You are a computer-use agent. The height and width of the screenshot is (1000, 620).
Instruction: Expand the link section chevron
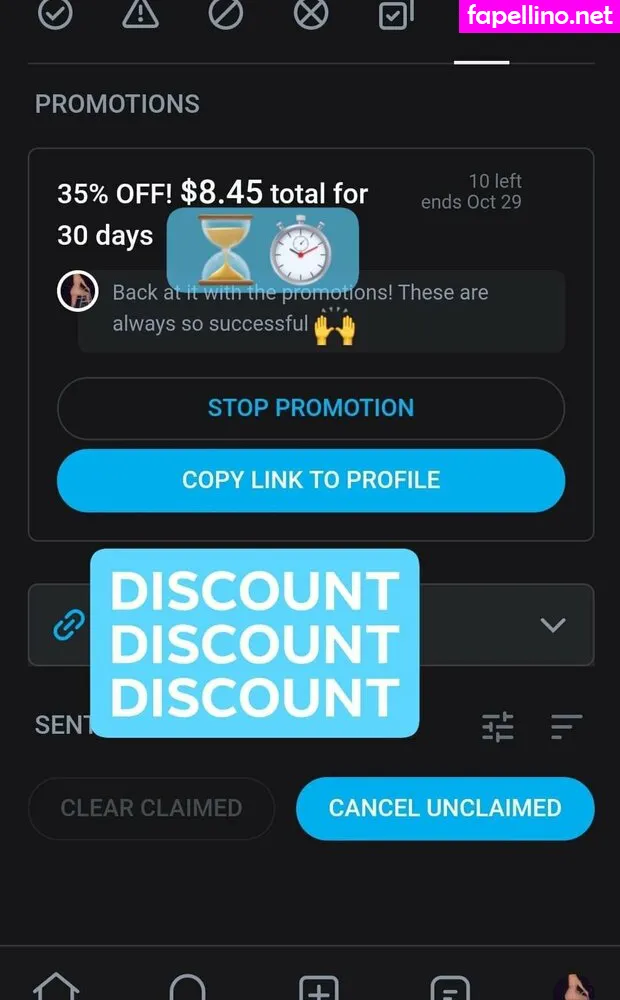pos(553,625)
